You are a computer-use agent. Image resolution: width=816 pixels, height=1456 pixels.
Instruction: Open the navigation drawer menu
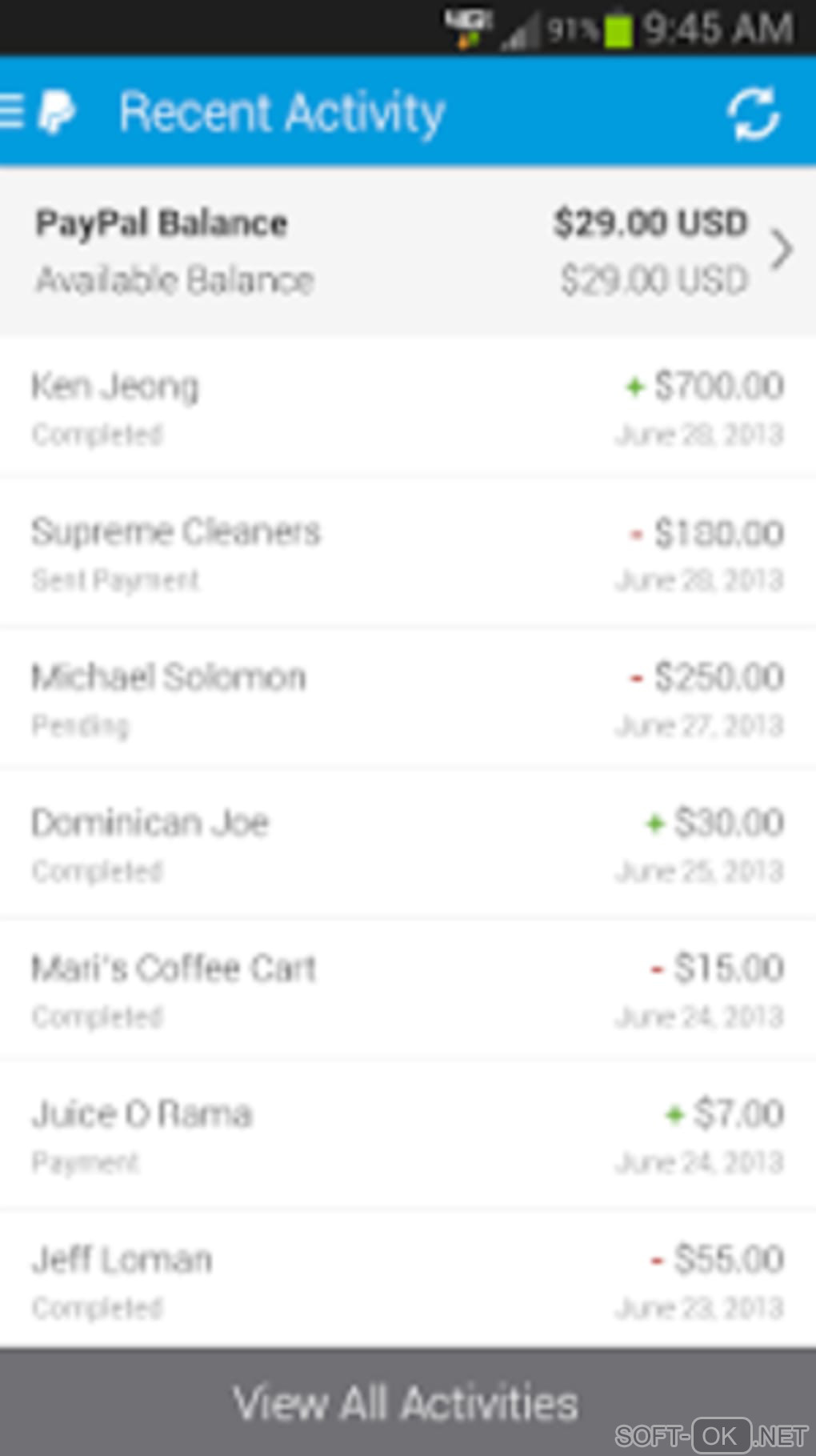pos(13,111)
